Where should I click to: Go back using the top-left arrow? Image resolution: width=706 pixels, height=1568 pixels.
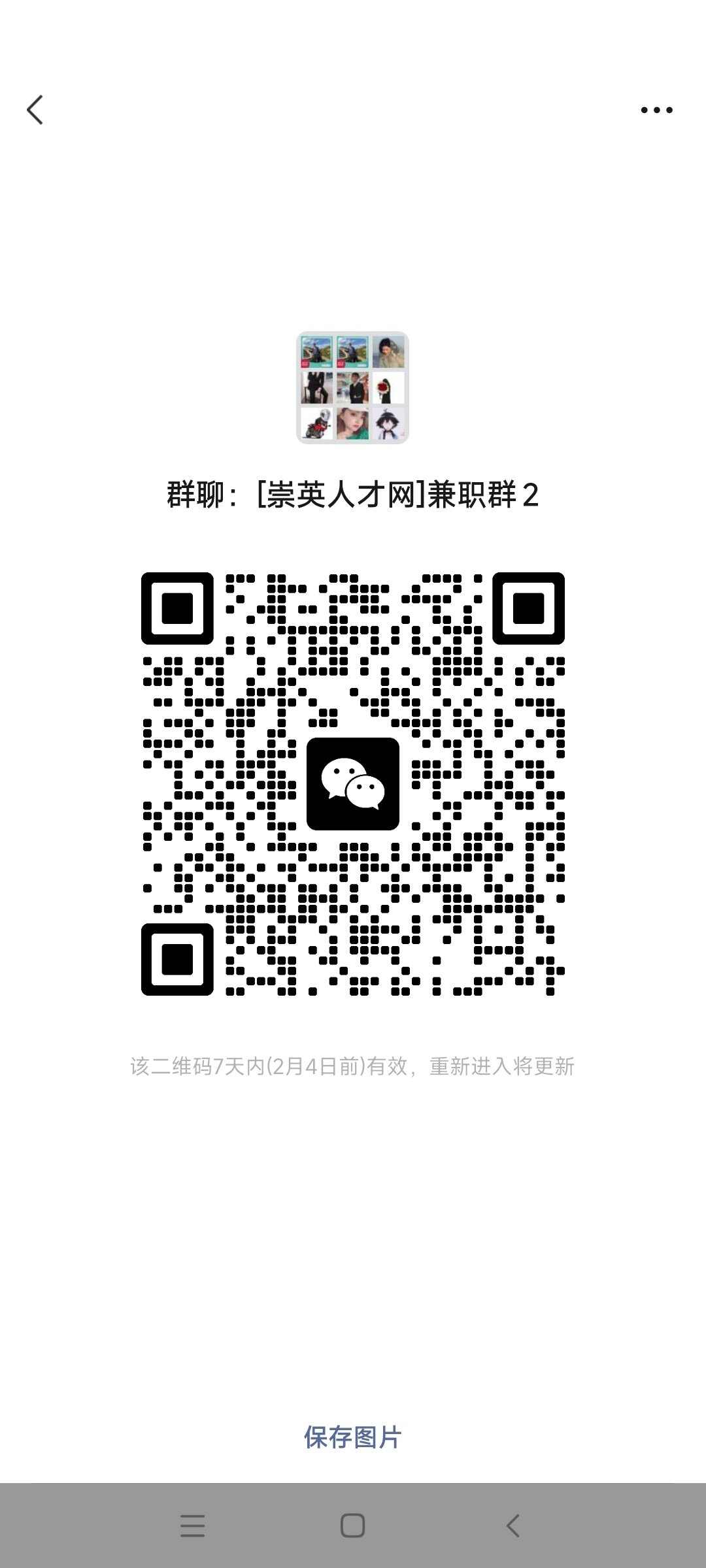pyautogui.click(x=35, y=110)
